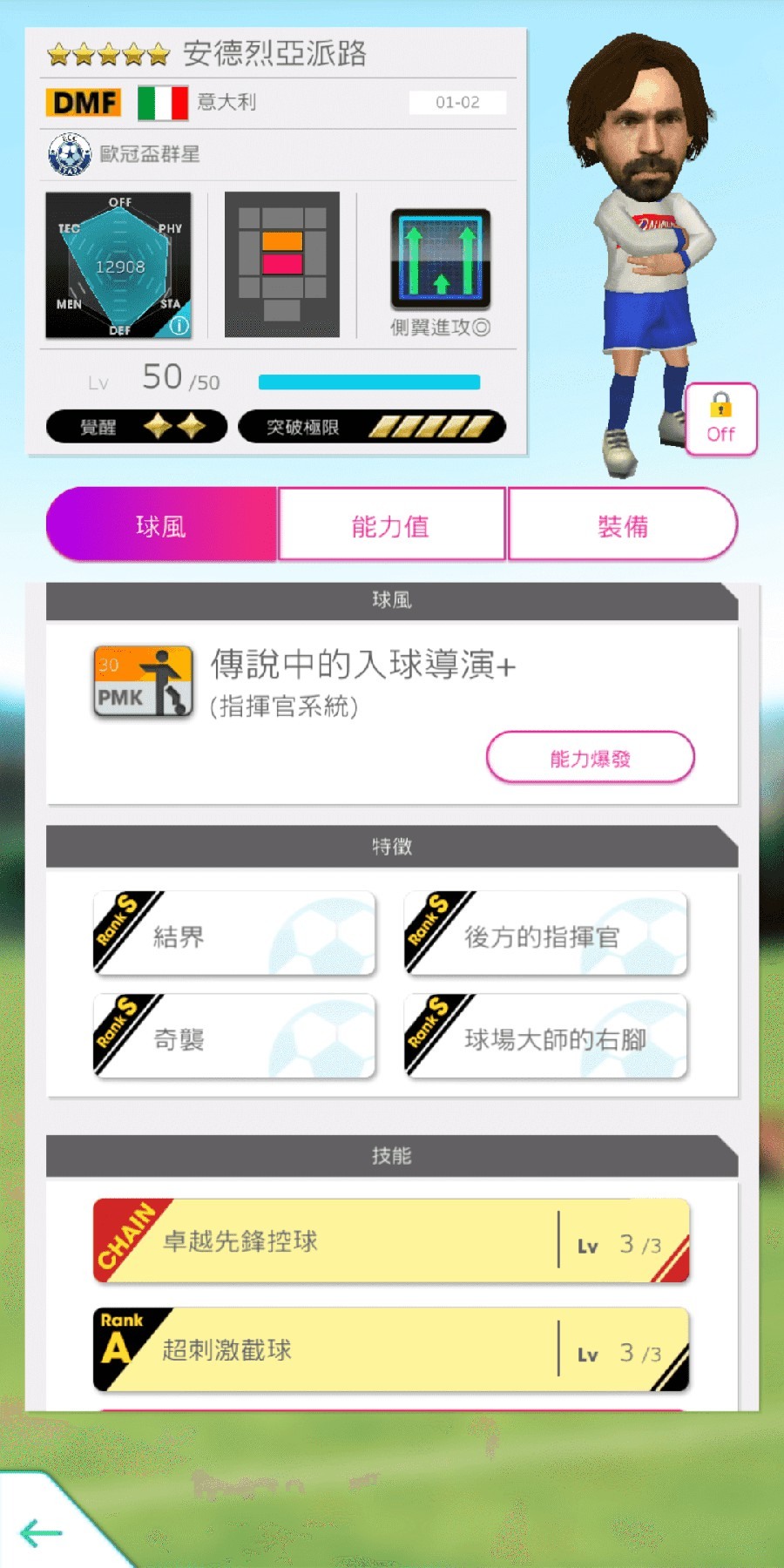This screenshot has height=1568, width=784.
Task: Select the 球風 tab
Action: click(161, 525)
